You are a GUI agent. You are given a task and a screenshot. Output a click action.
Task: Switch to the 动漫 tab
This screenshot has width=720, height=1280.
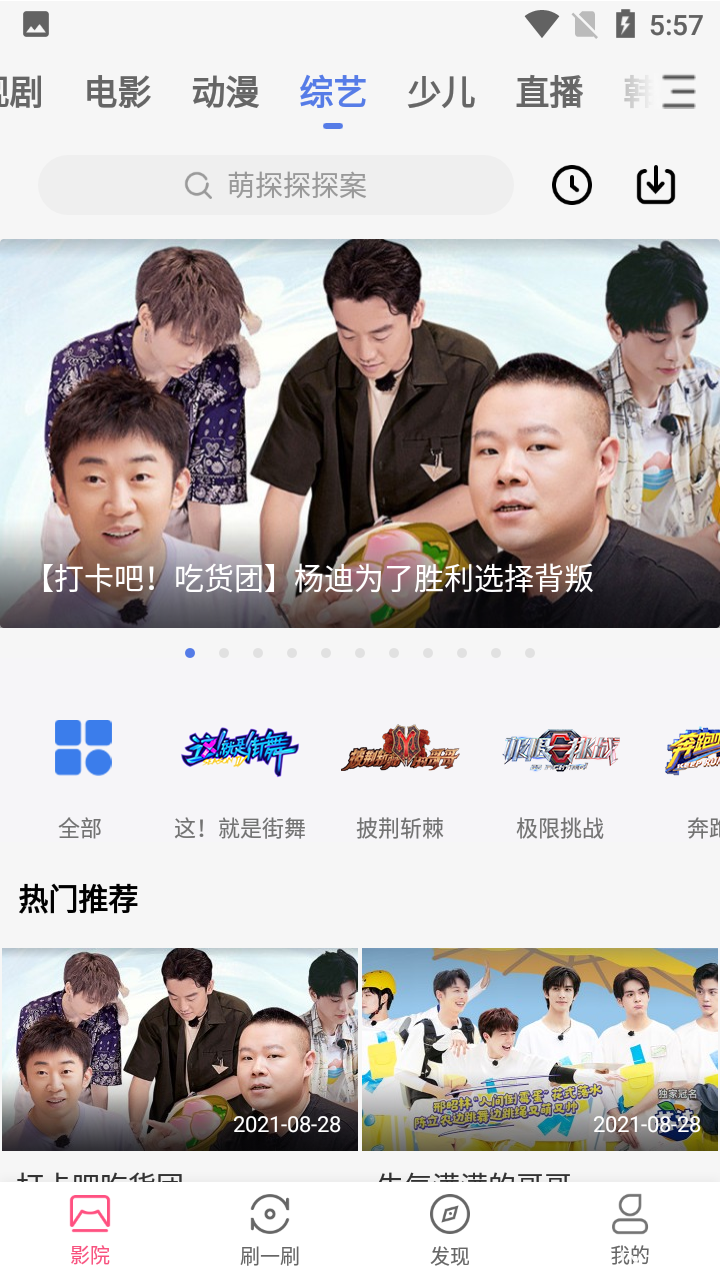tap(226, 92)
